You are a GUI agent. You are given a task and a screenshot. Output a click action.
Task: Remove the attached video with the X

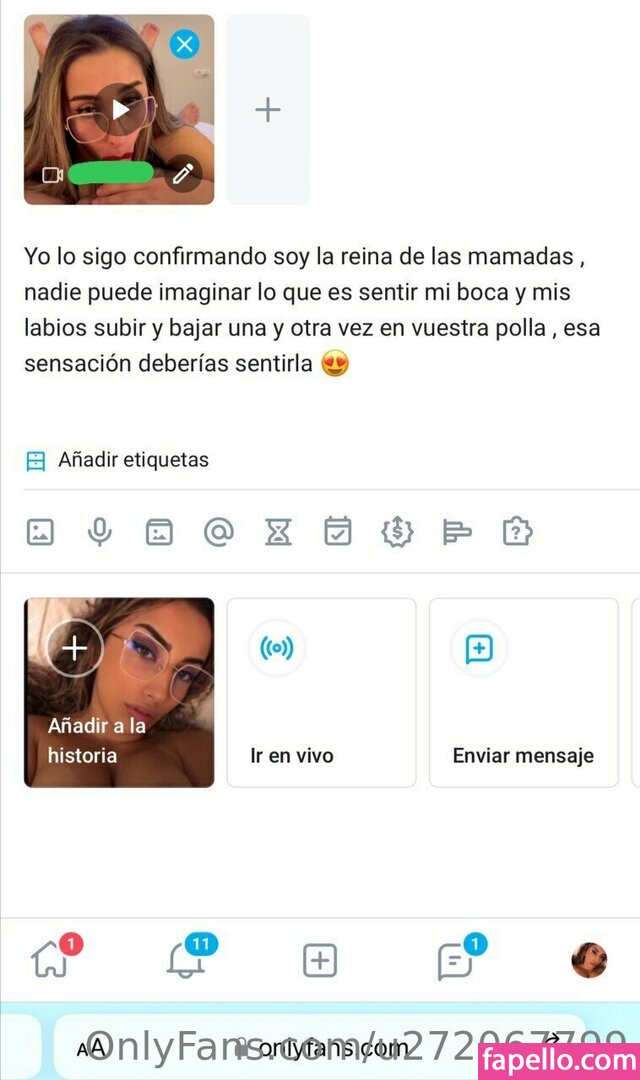pyautogui.click(x=184, y=44)
